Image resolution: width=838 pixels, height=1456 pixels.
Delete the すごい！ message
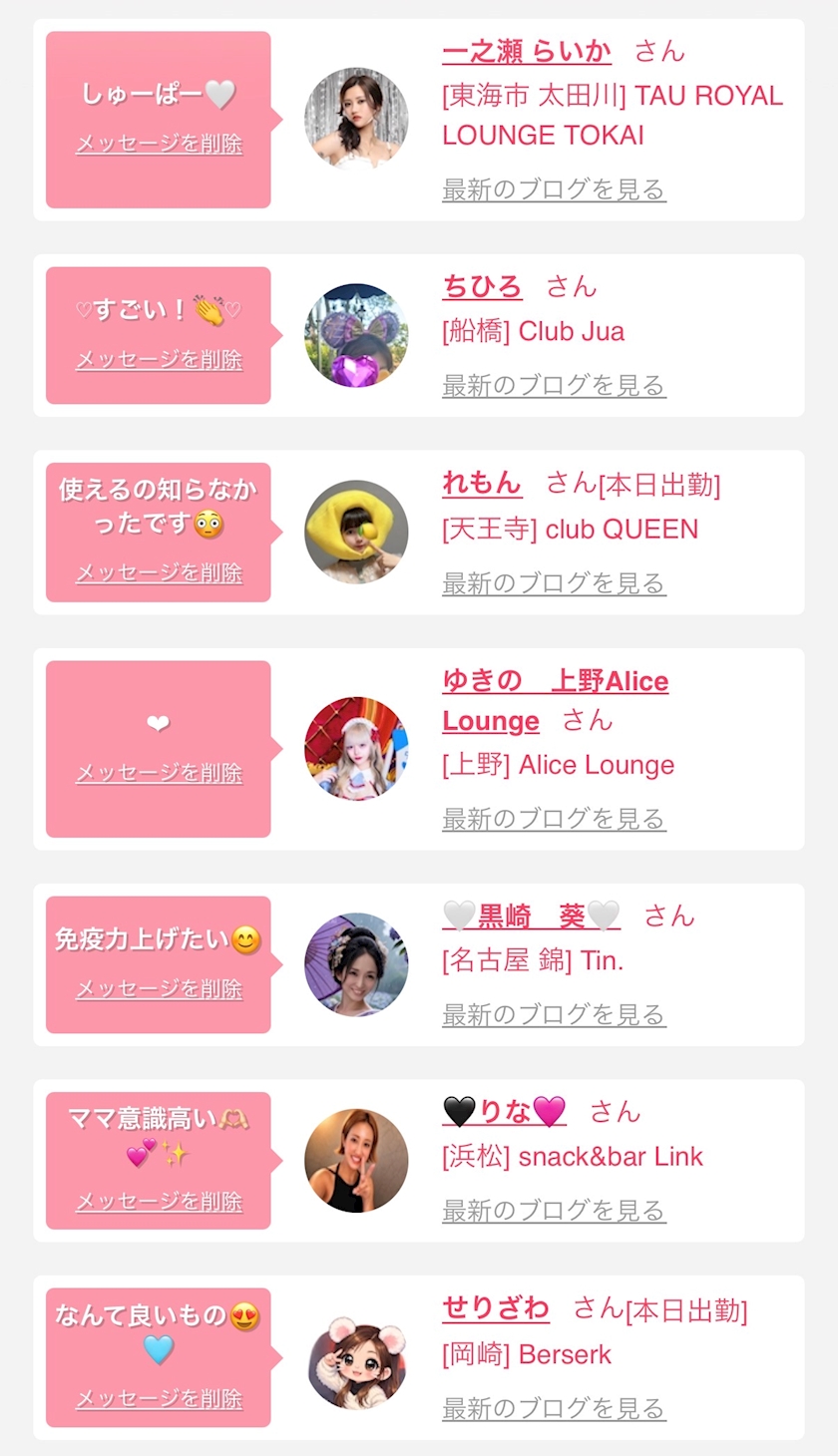click(159, 360)
